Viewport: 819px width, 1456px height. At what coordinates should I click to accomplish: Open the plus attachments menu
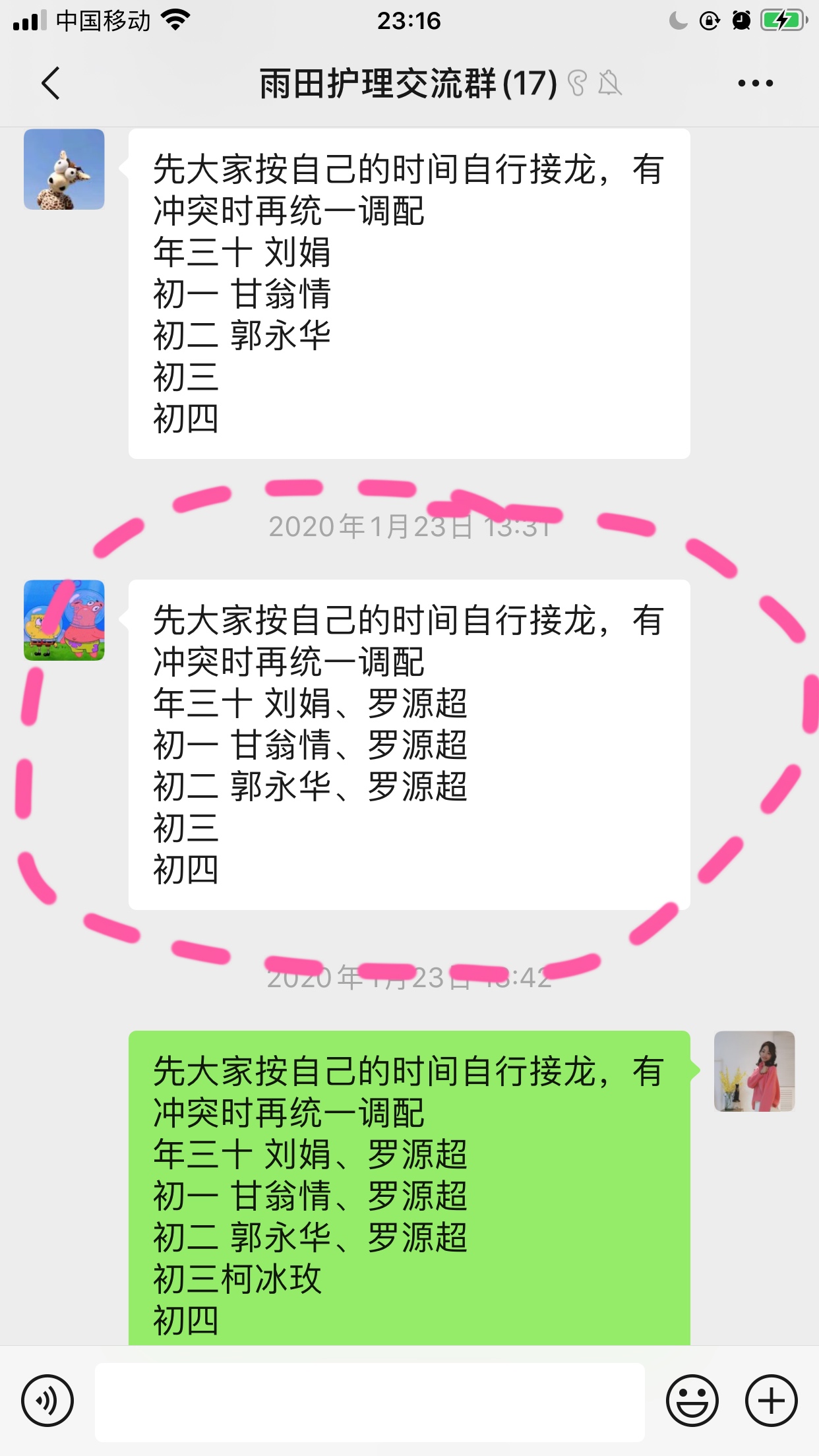(x=771, y=1400)
